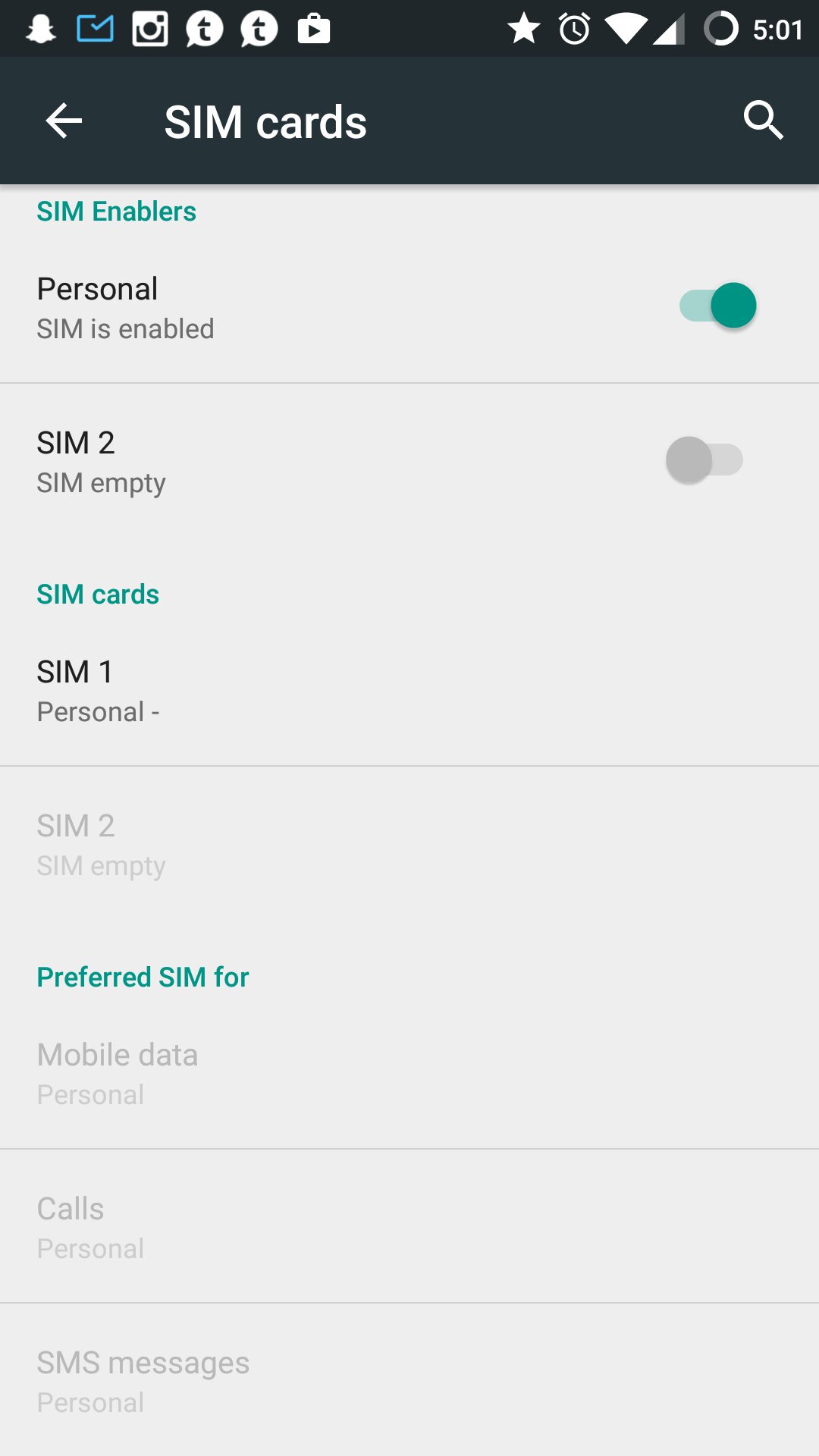Go back from SIM cards screen
The height and width of the screenshot is (1456, 819).
(64, 121)
